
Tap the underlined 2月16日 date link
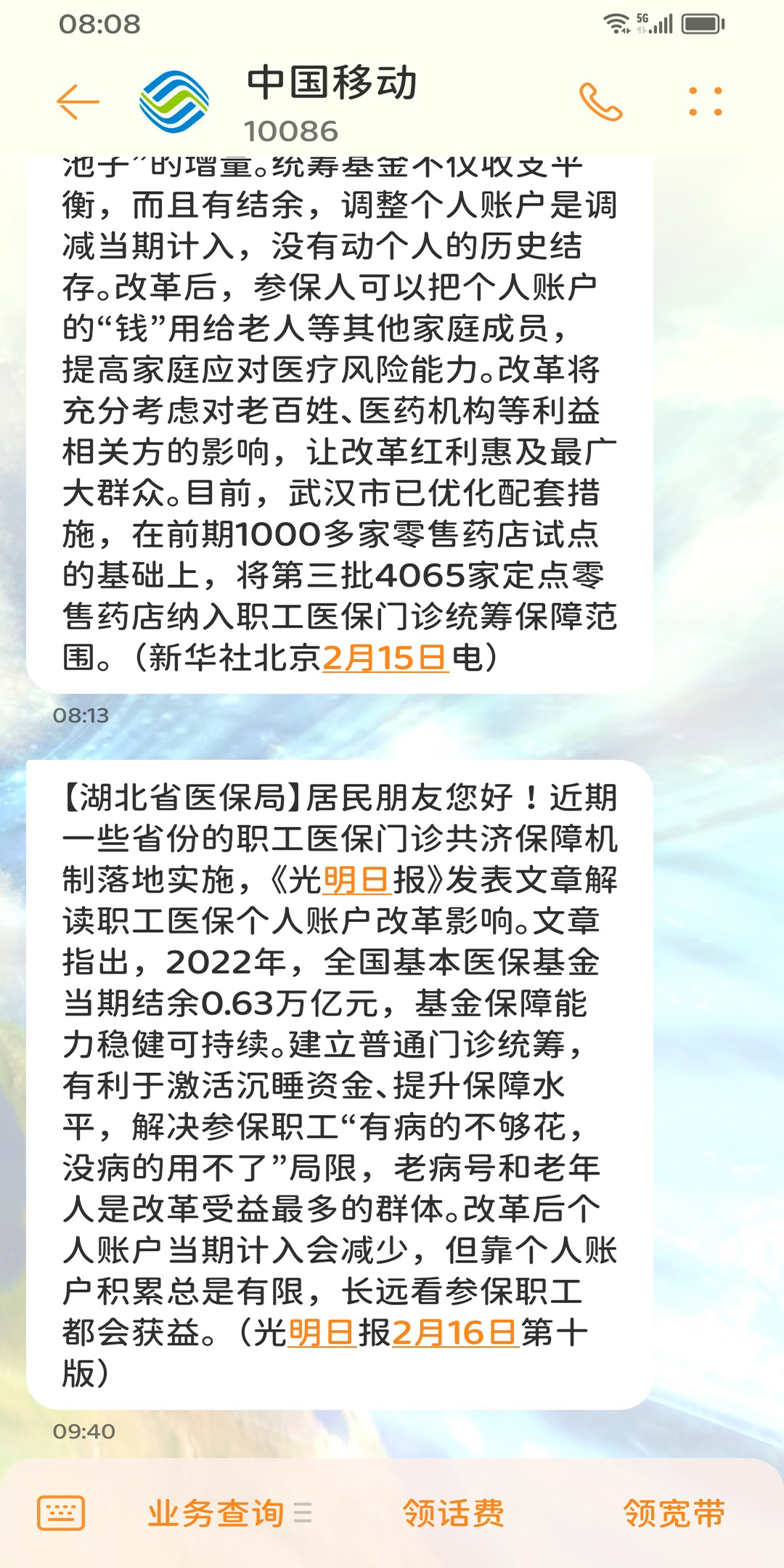click(x=455, y=1333)
